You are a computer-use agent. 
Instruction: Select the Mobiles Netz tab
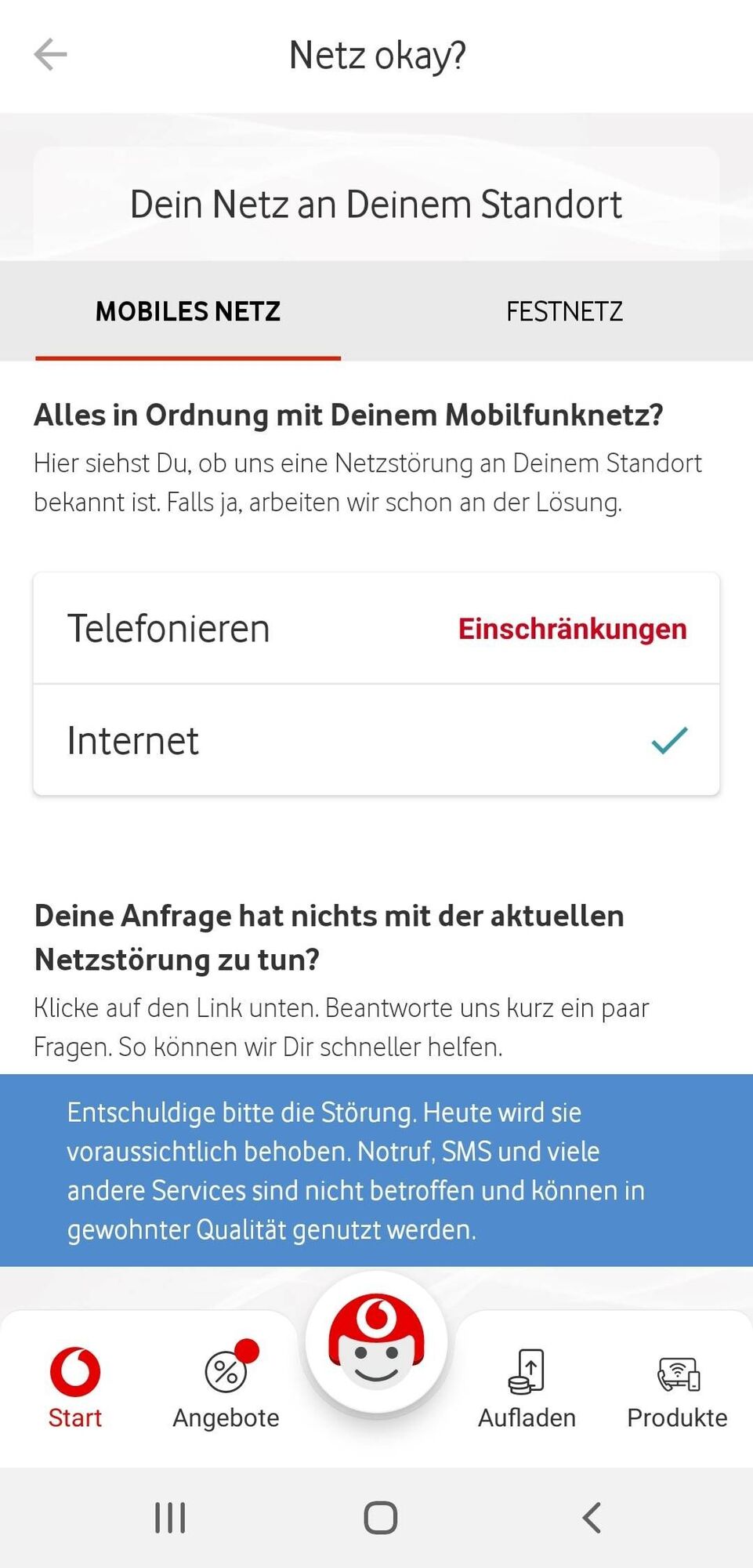[x=188, y=311]
